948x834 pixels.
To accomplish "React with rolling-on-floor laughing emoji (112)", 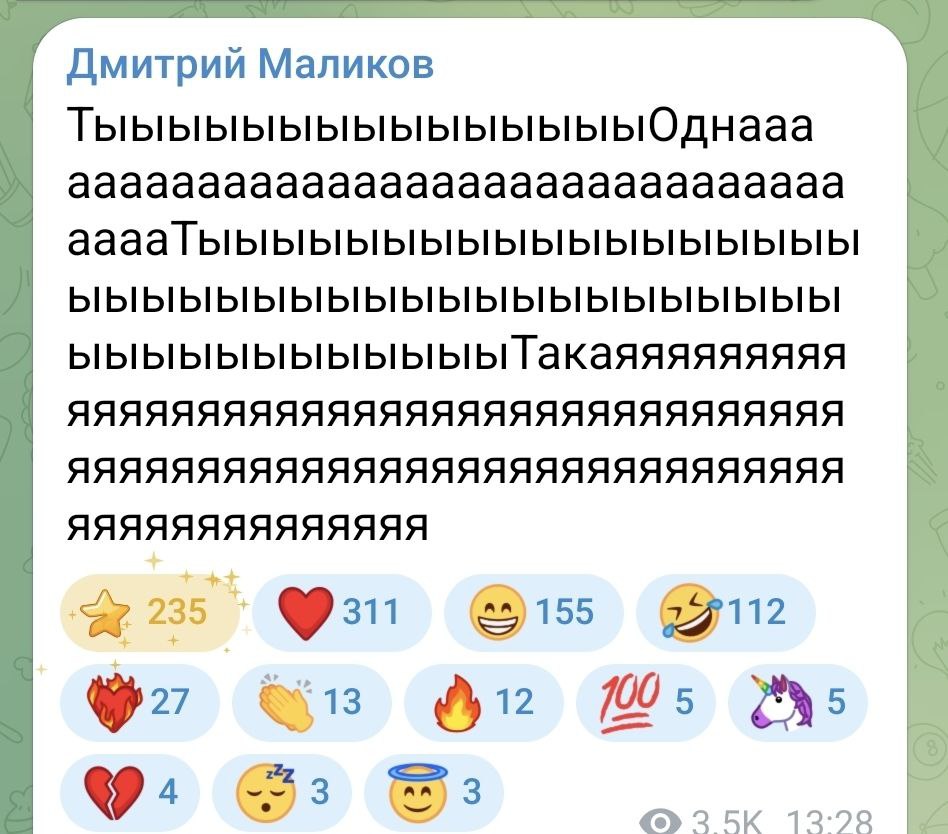I will pyautogui.click(x=723, y=612).
